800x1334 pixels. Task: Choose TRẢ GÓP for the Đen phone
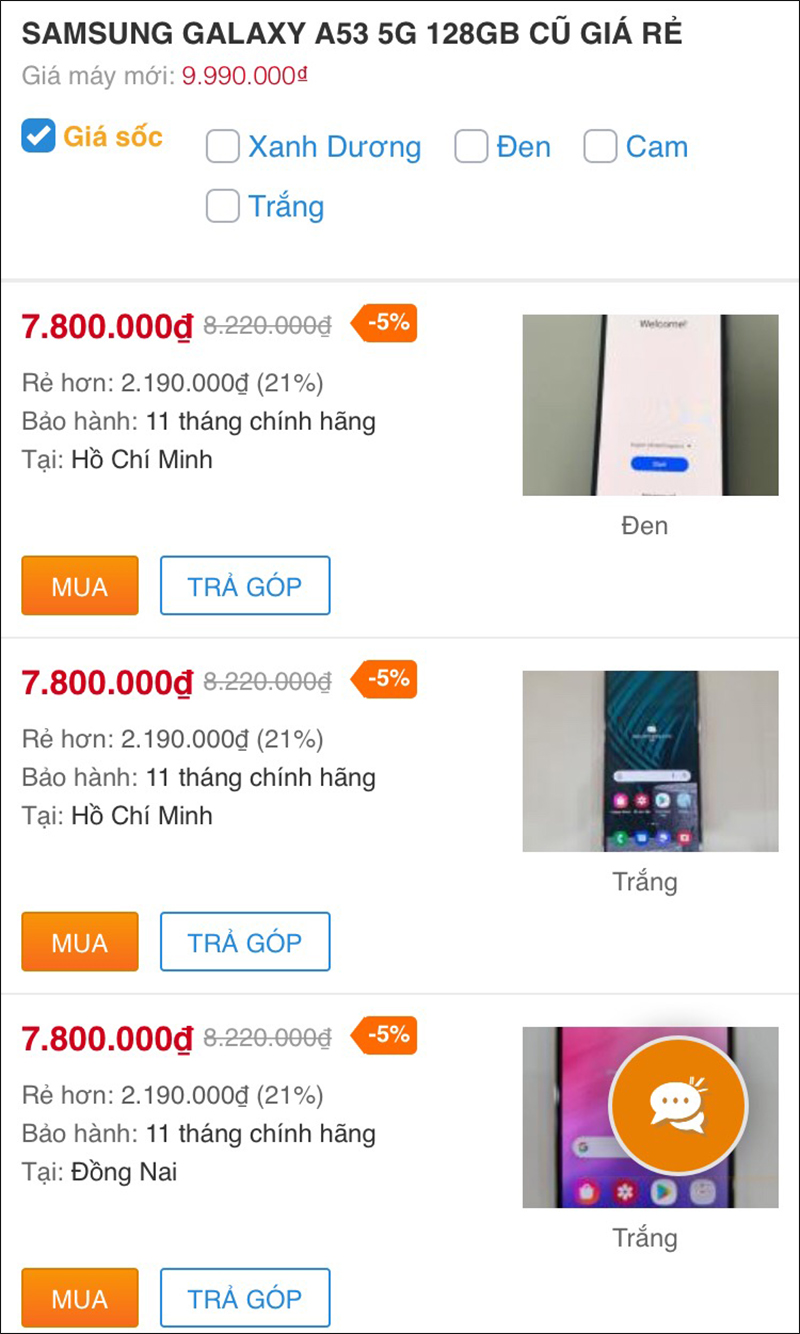coord(245,586)
